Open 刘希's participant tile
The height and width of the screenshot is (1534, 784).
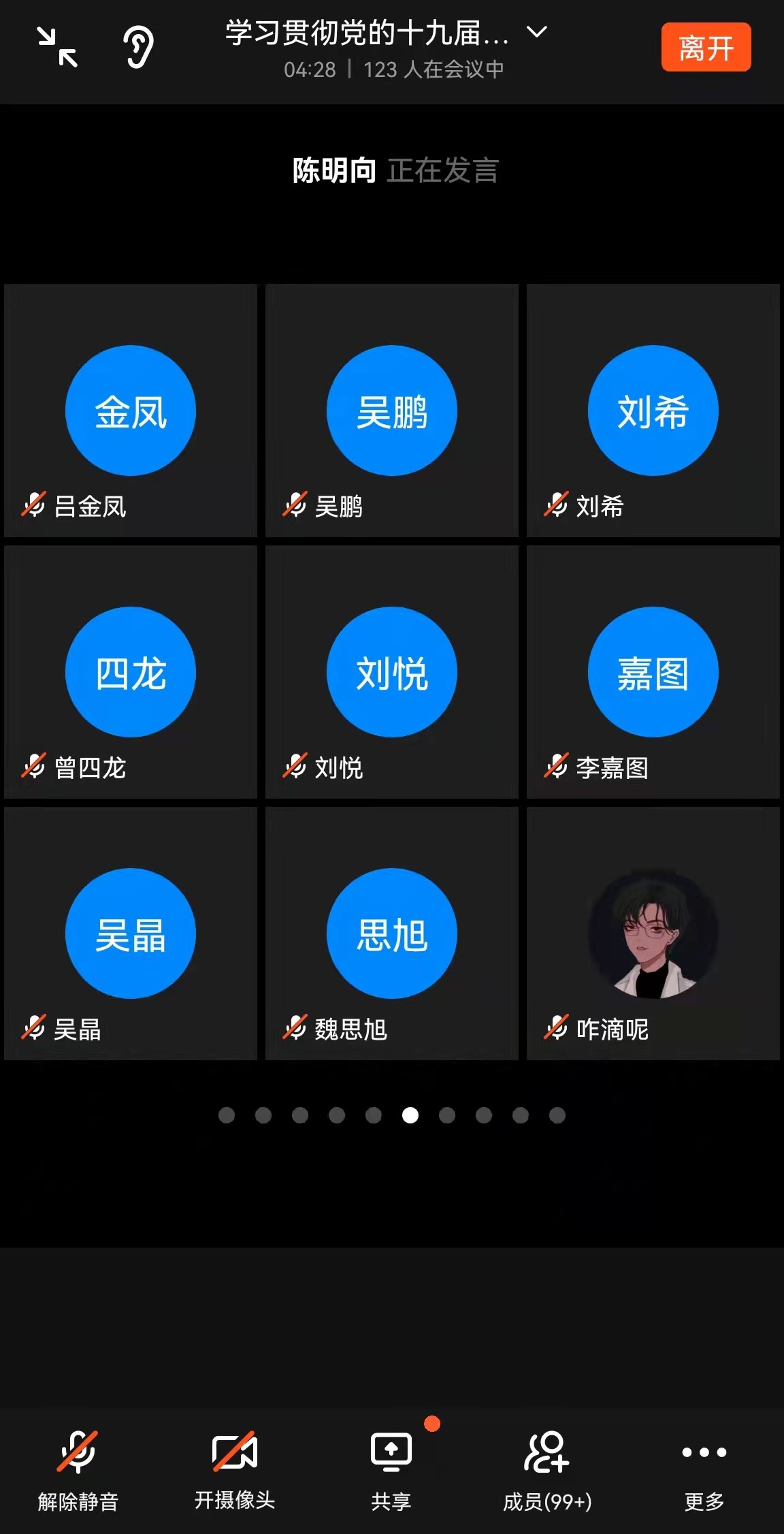[653, 411]
